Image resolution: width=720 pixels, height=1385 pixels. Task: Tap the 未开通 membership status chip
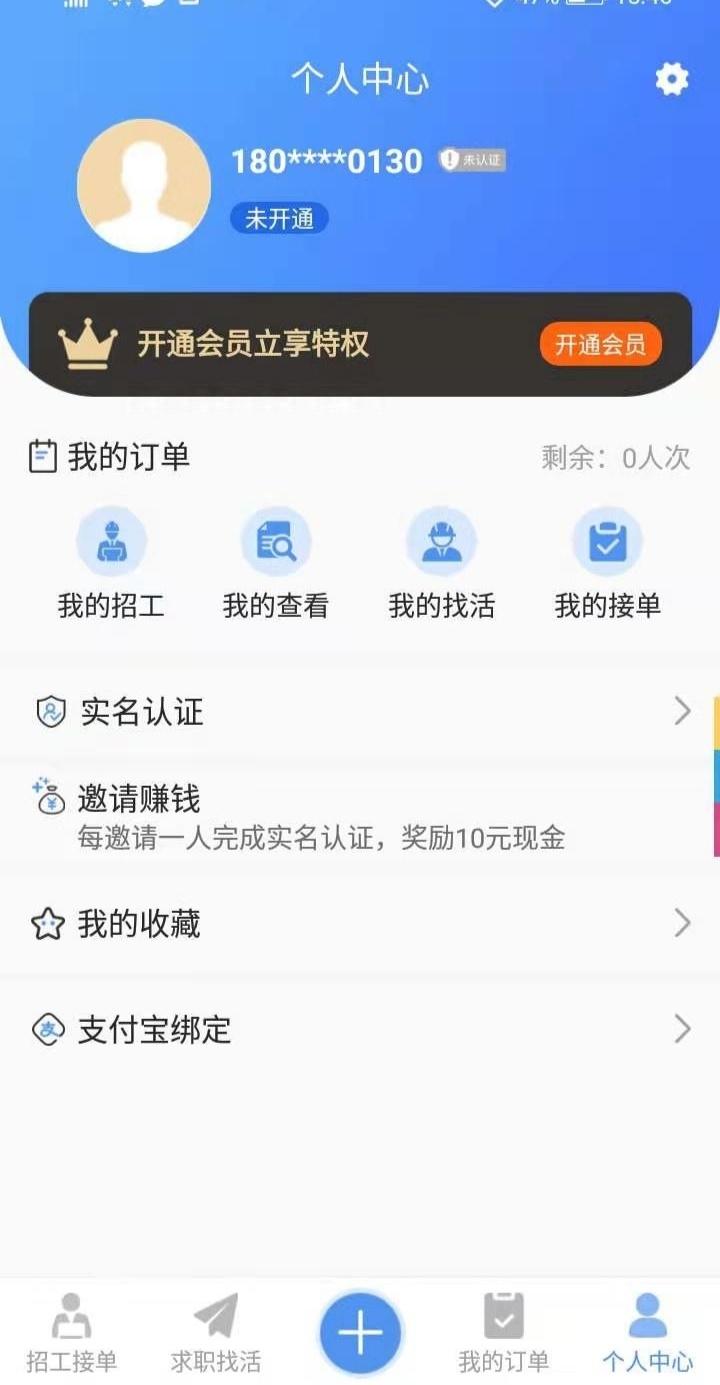[x=279, y=219]
